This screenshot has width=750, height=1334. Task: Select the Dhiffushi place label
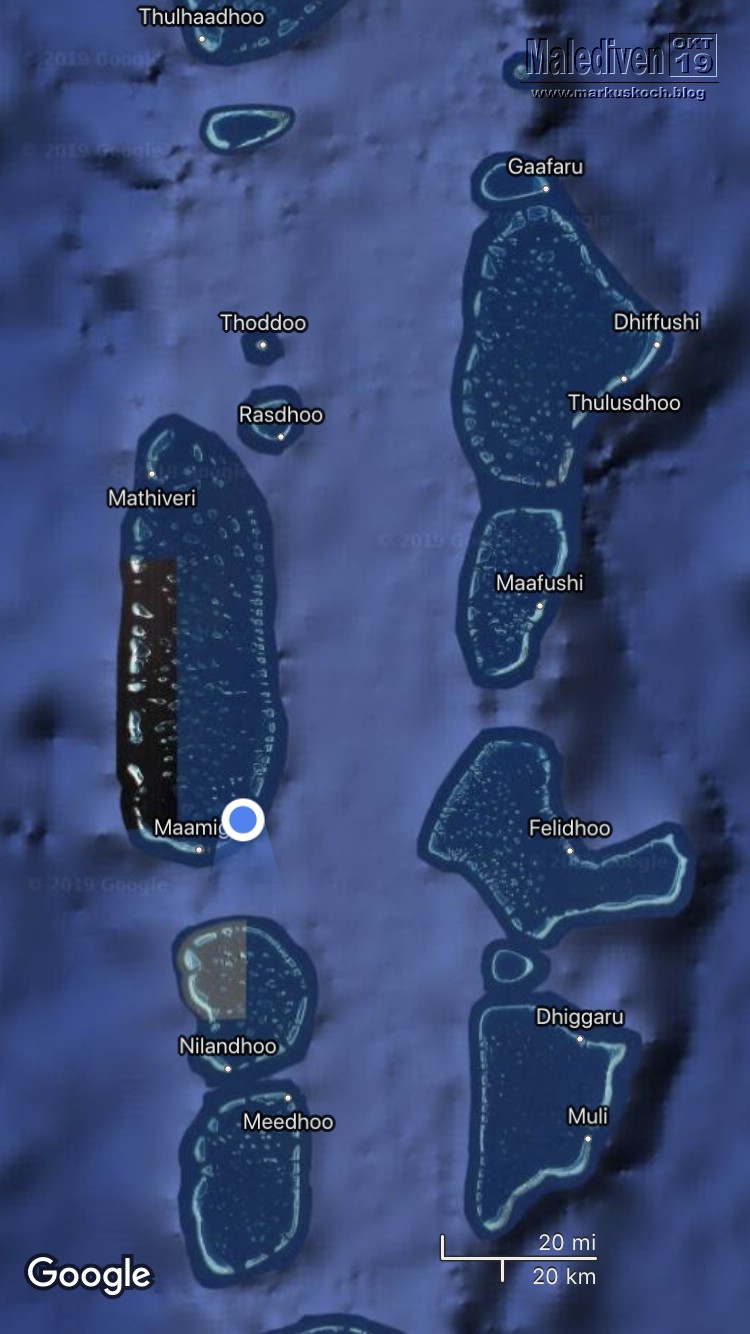point(656,322)
